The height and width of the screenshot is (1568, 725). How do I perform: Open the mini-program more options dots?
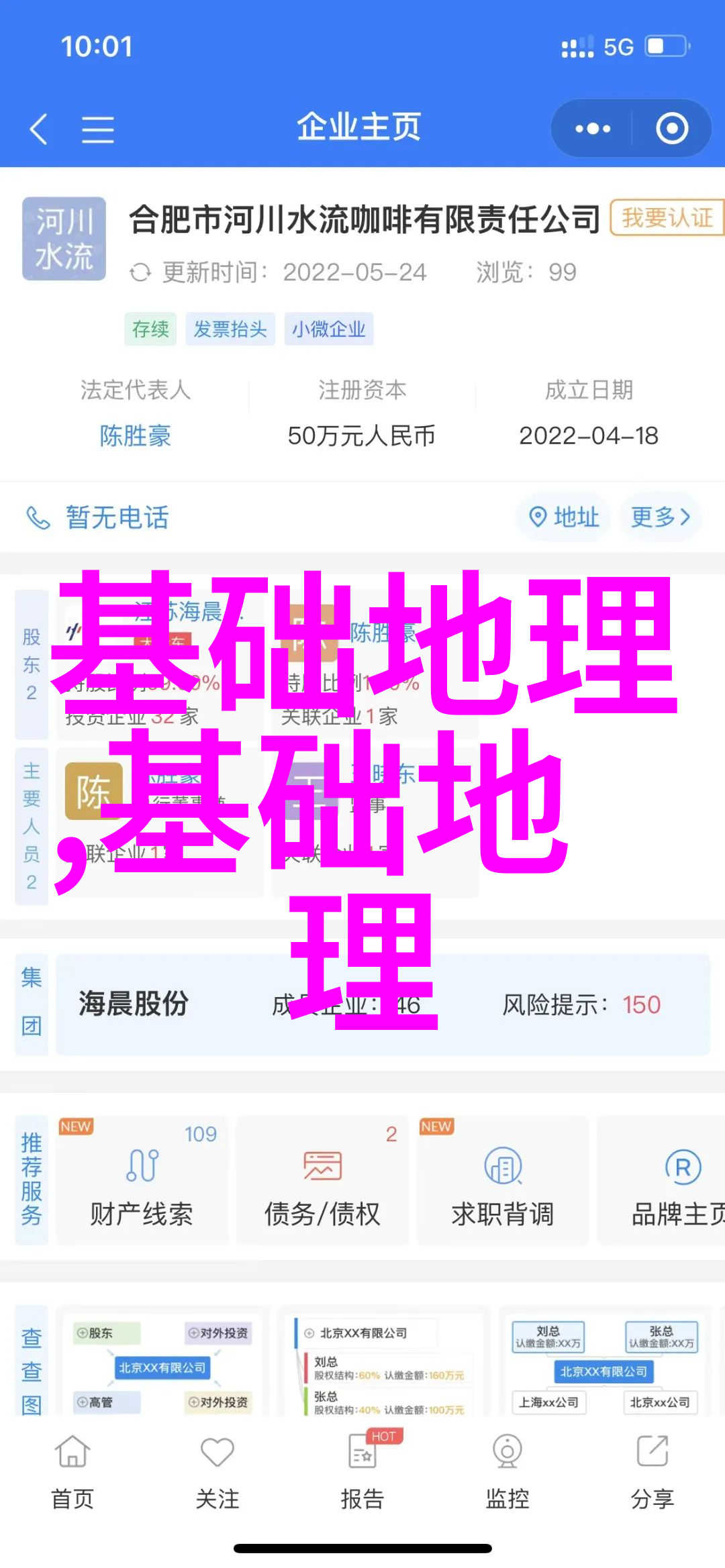tap(592, 128)
